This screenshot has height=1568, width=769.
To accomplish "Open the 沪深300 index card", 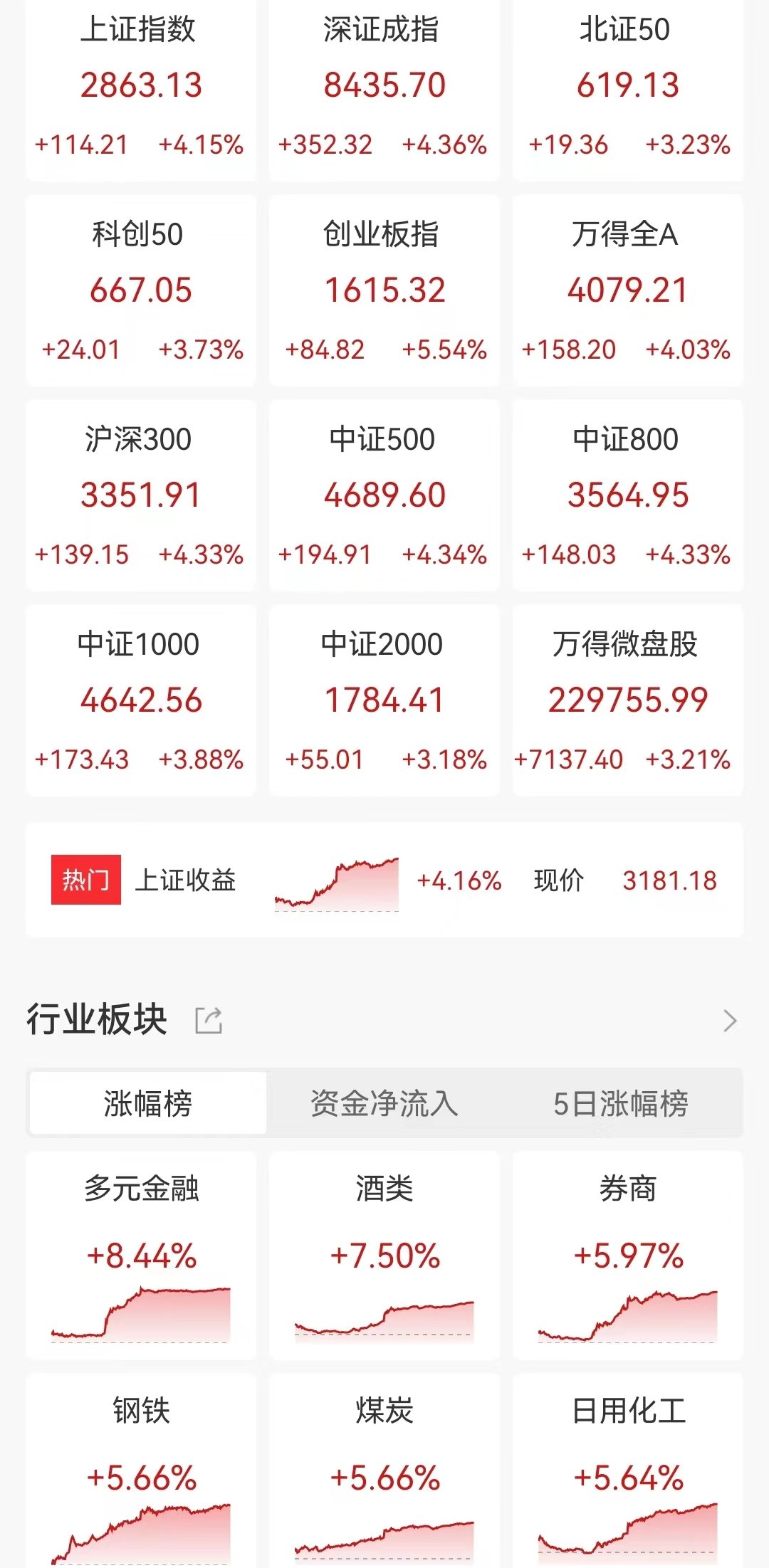I will 141,495.
